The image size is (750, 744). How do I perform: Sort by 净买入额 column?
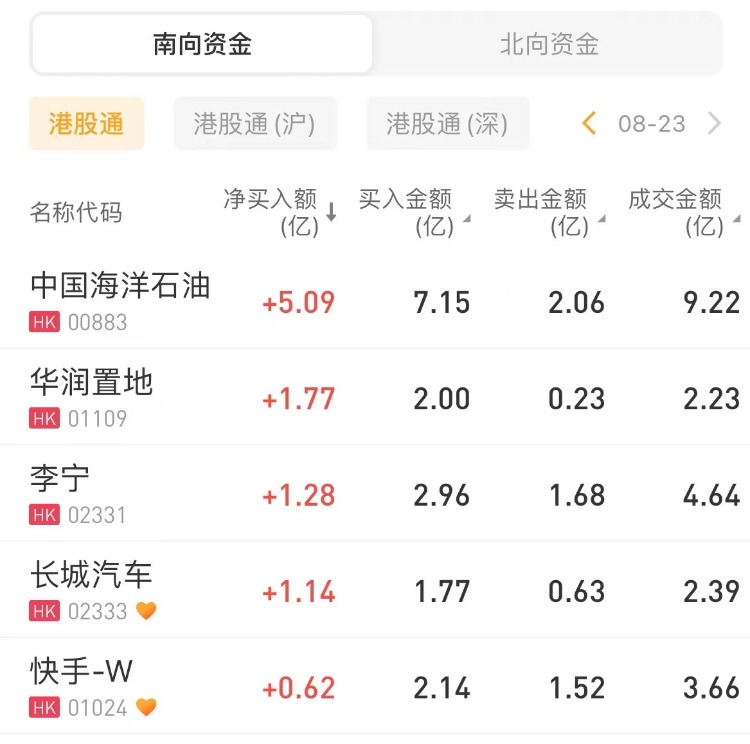click(279, 212)
